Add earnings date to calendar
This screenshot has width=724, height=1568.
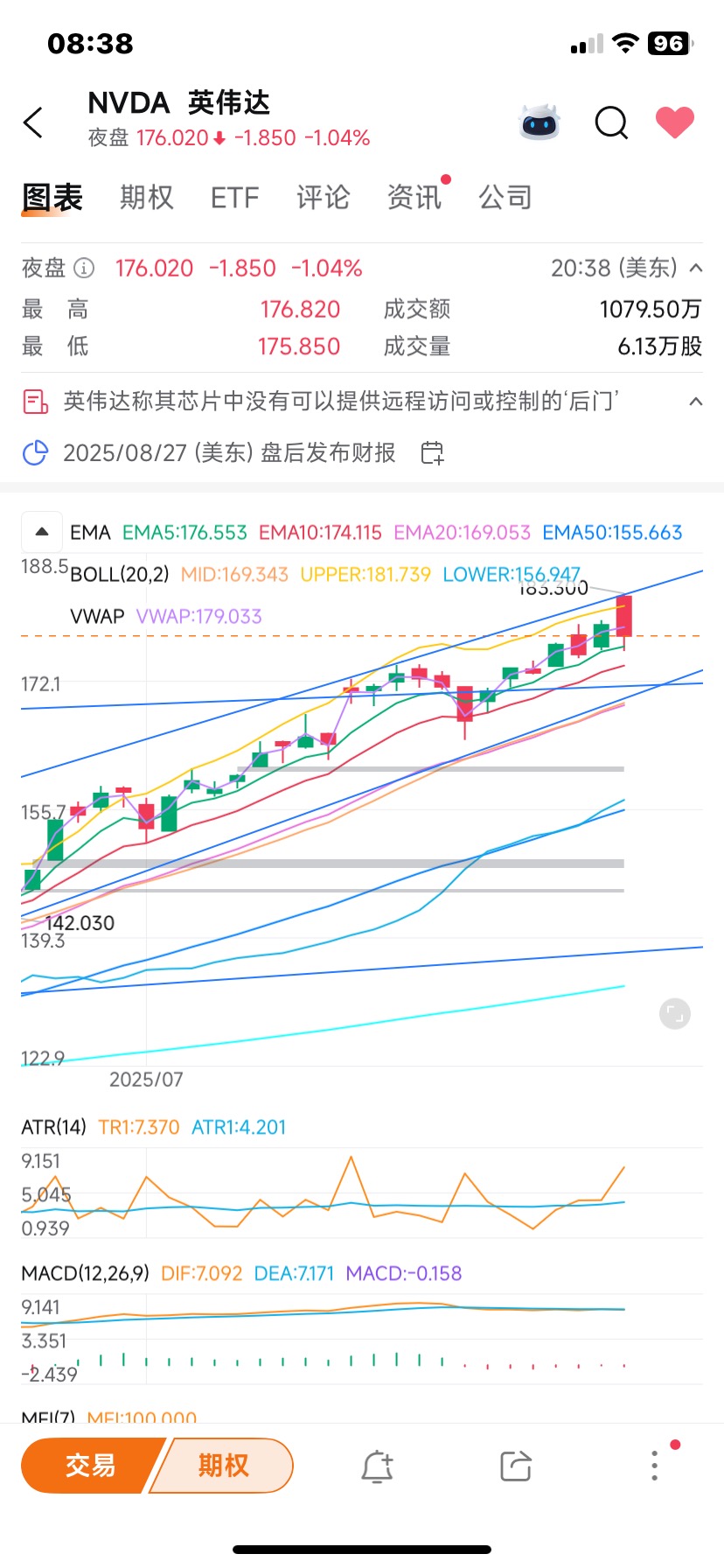coord(433,452)
